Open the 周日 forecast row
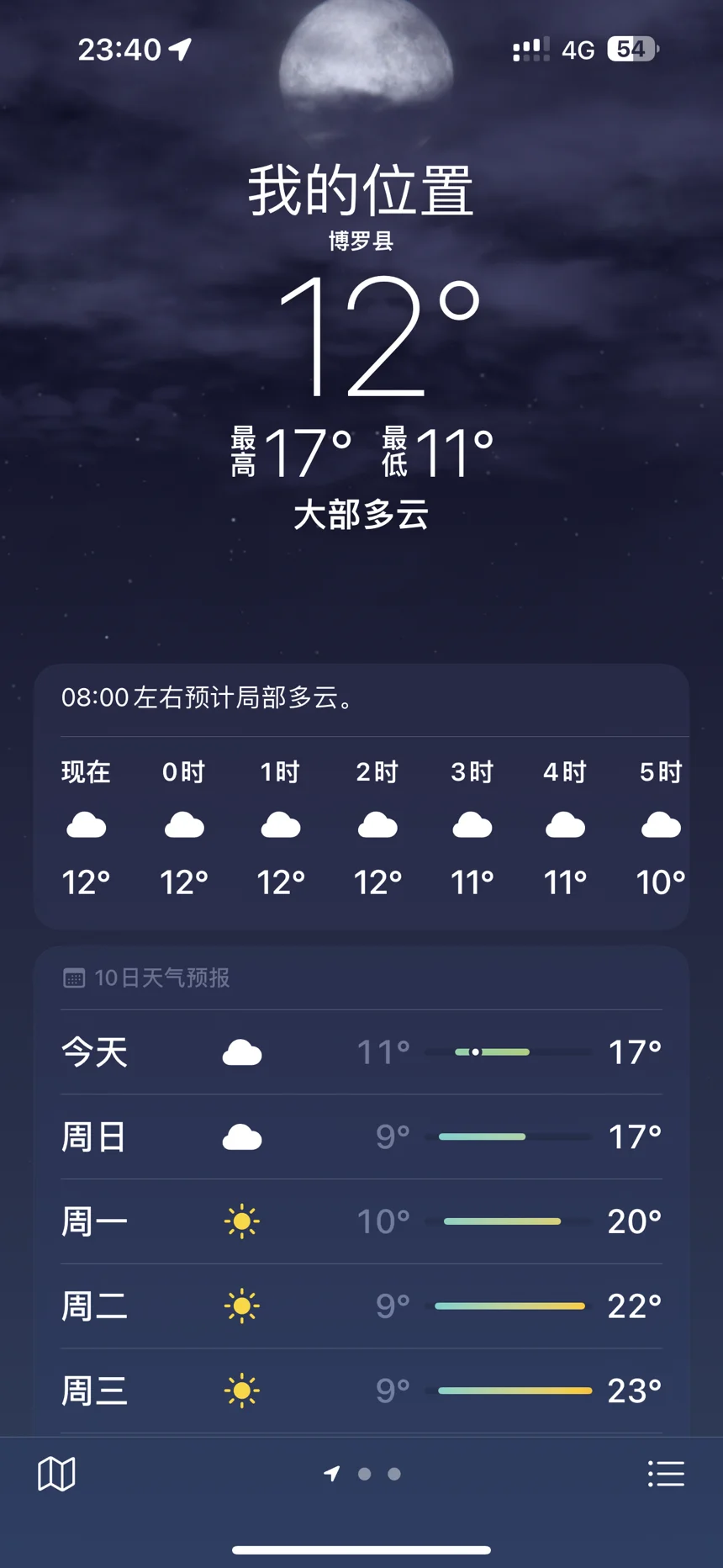Viewport: 723px width, 1568px height. (x=361, y=1137)
